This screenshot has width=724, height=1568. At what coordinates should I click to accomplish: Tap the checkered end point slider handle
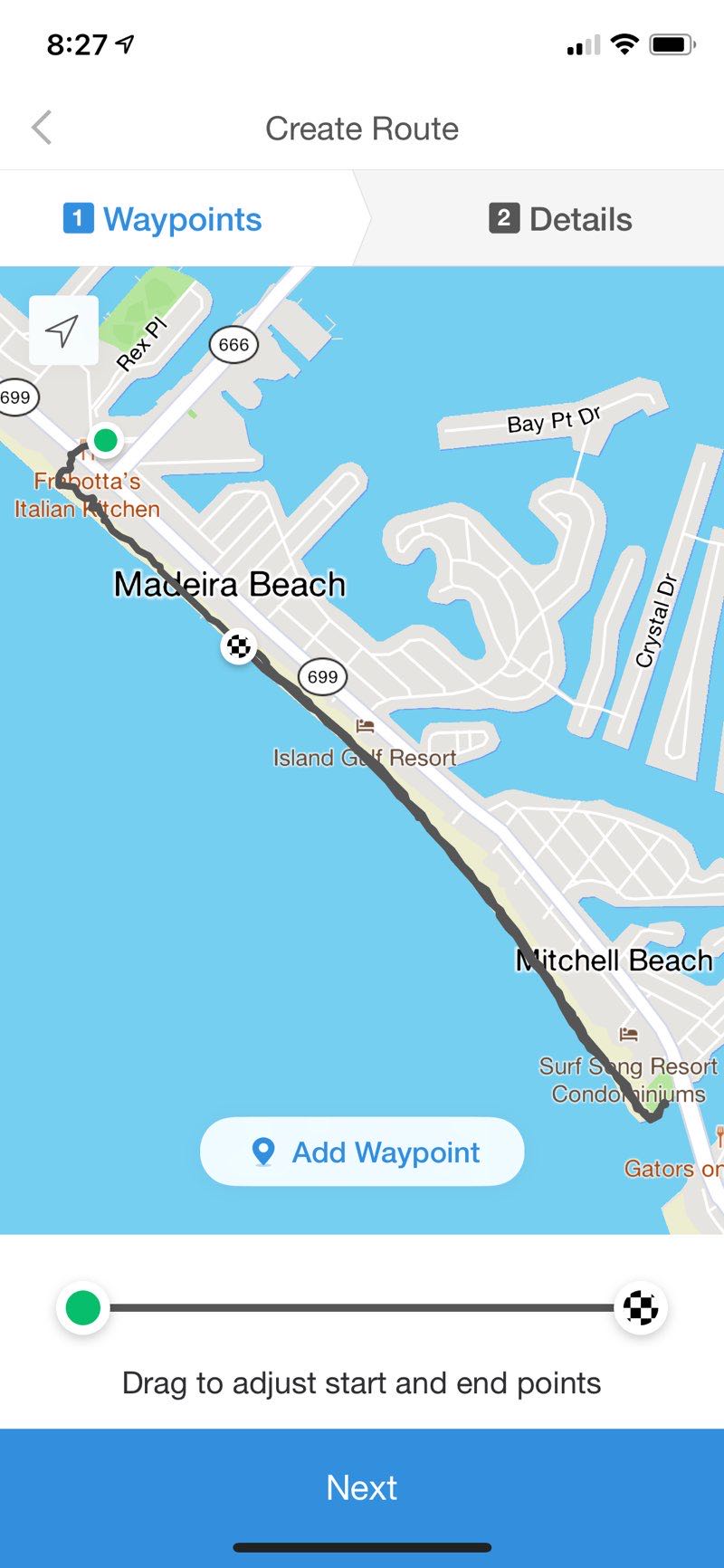[641, 1308]
